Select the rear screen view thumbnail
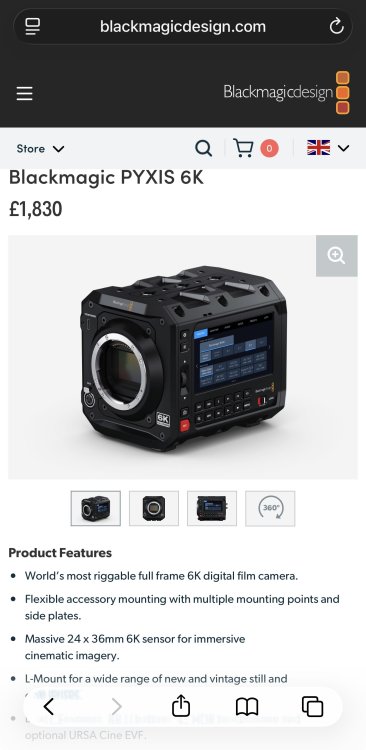 [x=211, y=508]
